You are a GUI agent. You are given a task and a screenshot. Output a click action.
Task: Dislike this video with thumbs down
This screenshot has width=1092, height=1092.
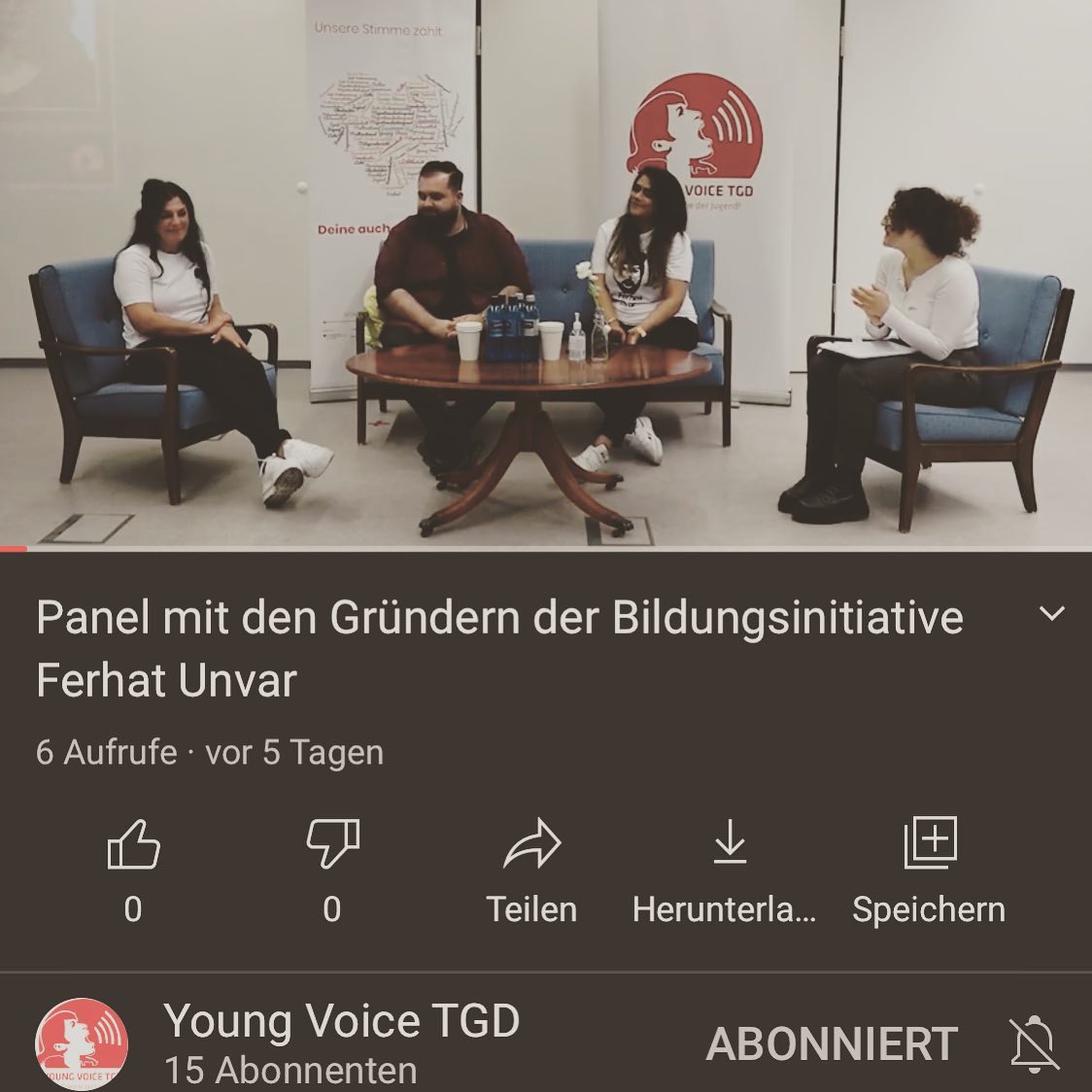(332, 843)
